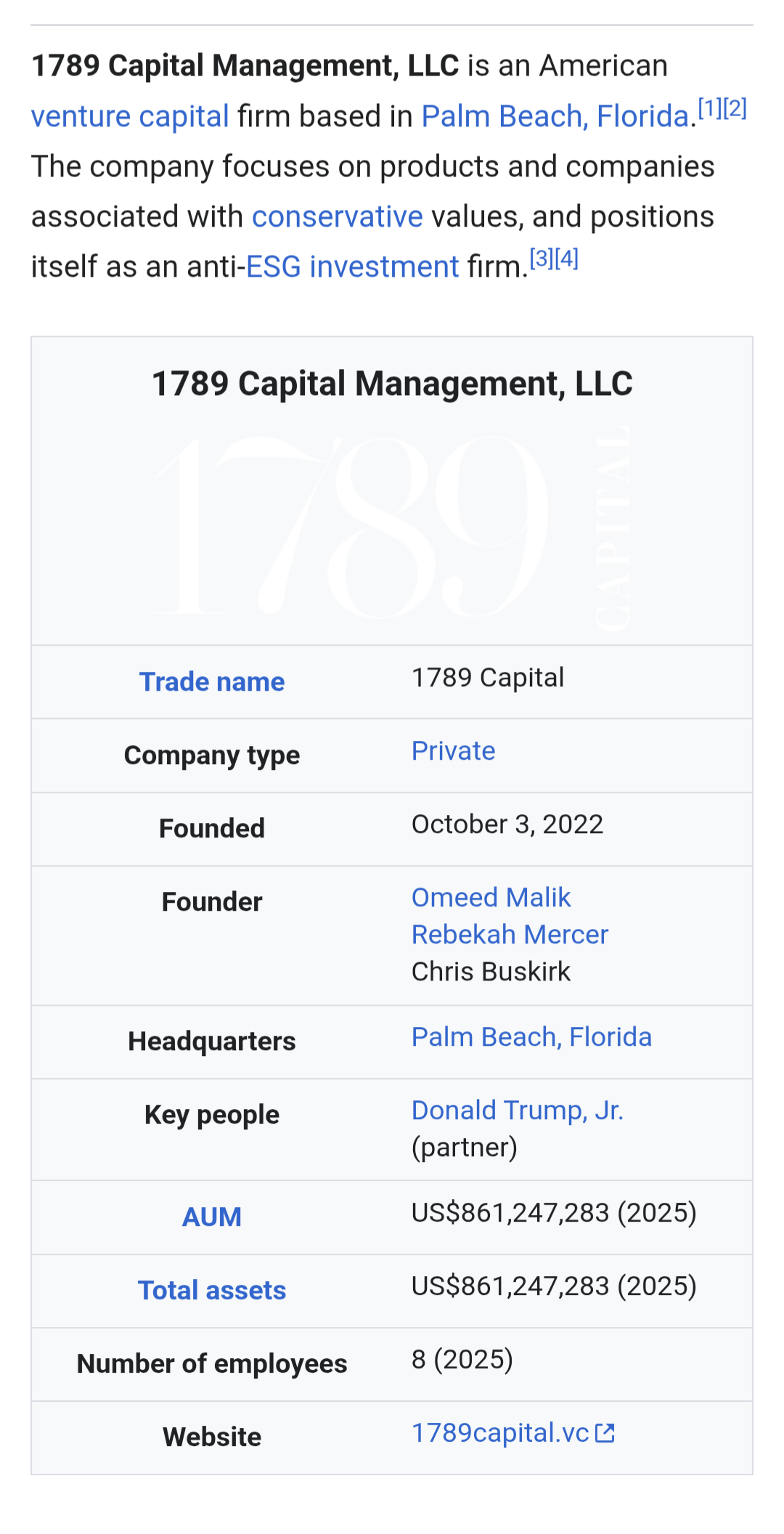Screen dimensions: 784x1534
Task: View reference [3]
Action: click(x=542, y=259)
